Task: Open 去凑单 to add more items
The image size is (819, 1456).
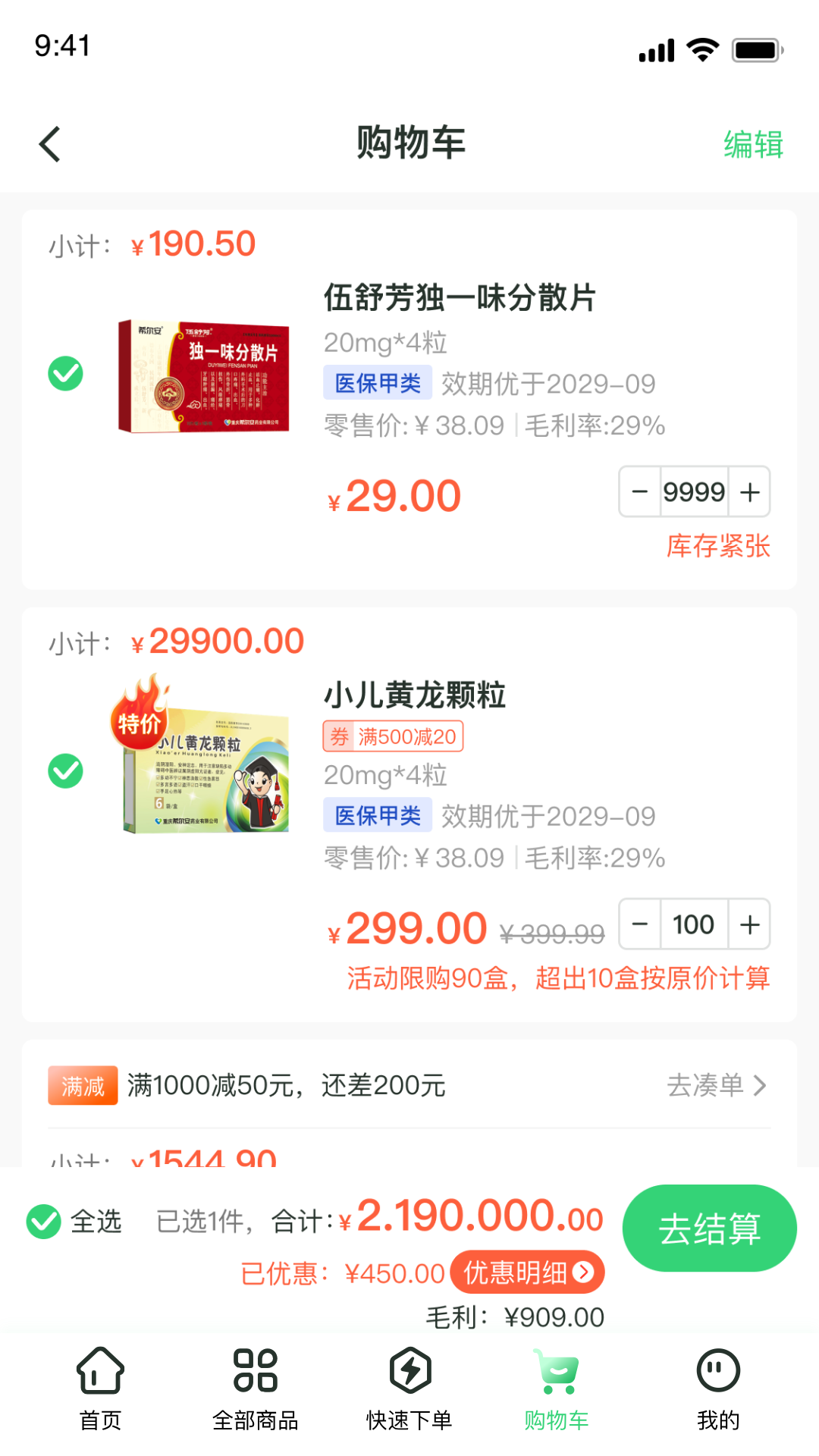Action: (716, 1085)
